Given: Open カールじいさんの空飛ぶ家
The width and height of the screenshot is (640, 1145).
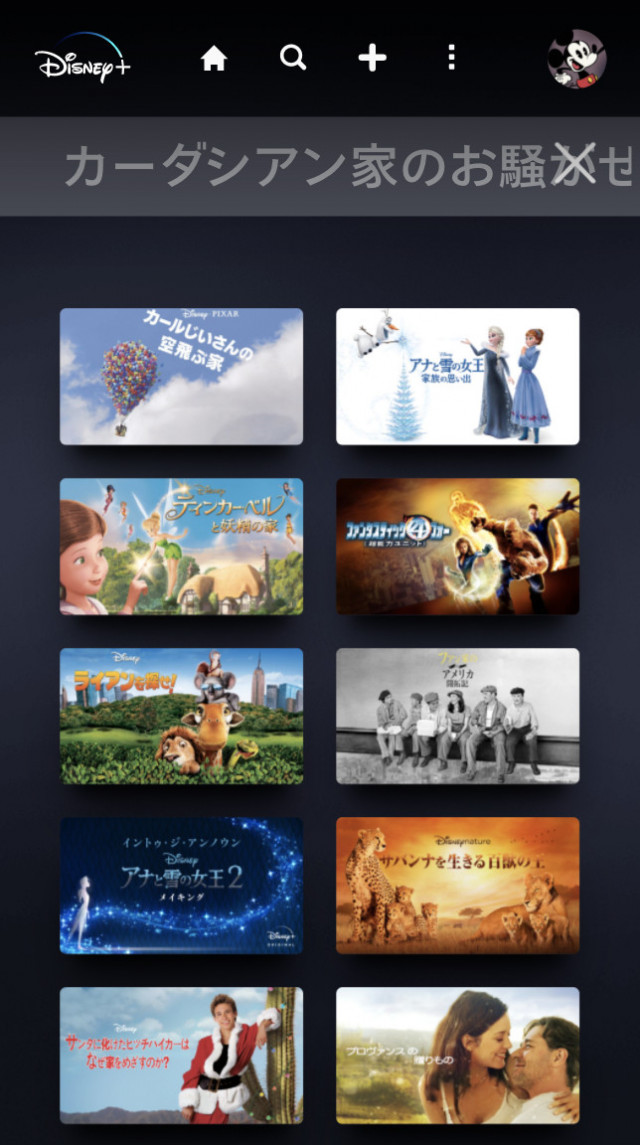Looking at the screenshot, I should point(181,376).
